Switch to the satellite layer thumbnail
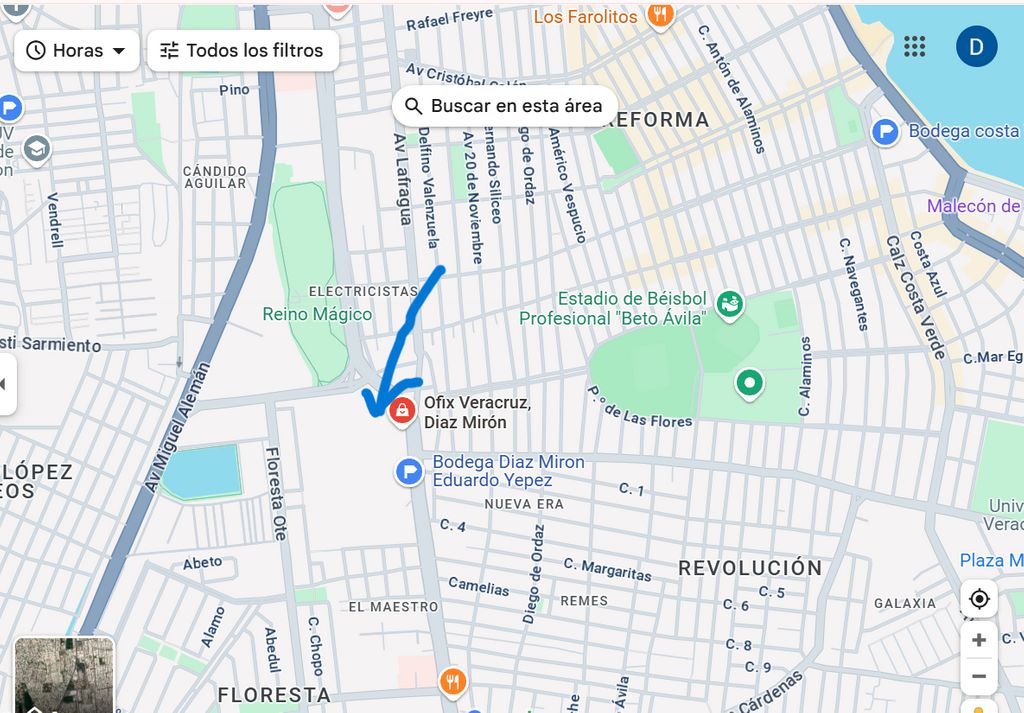1024x713 pixels. [x=63, y=675]
